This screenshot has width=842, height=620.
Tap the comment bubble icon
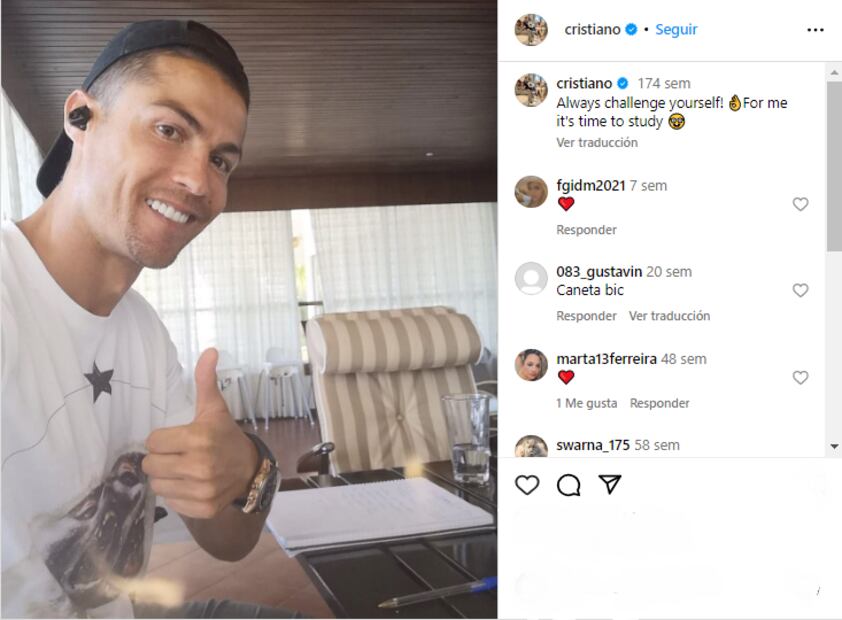[568, 485]
